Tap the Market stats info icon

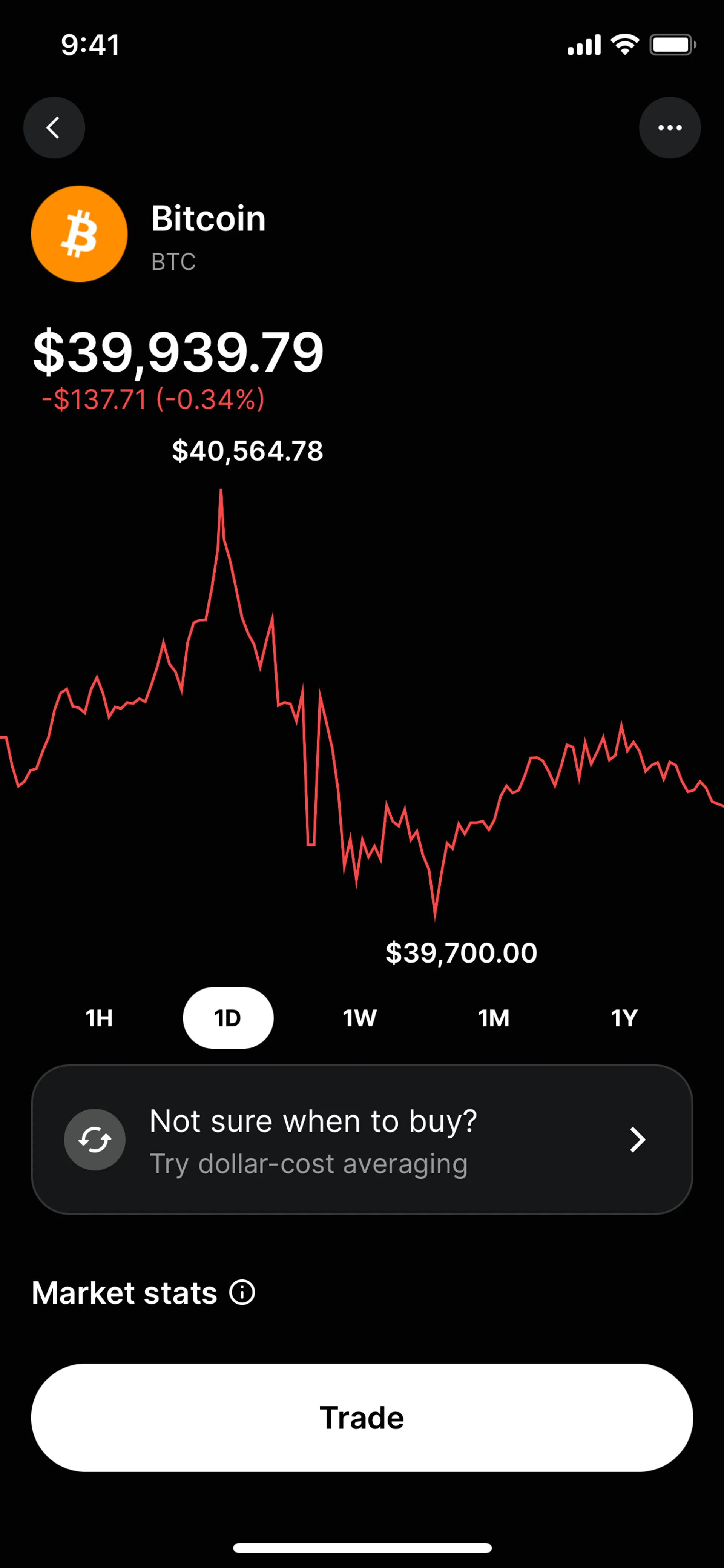coord(242,1292)
